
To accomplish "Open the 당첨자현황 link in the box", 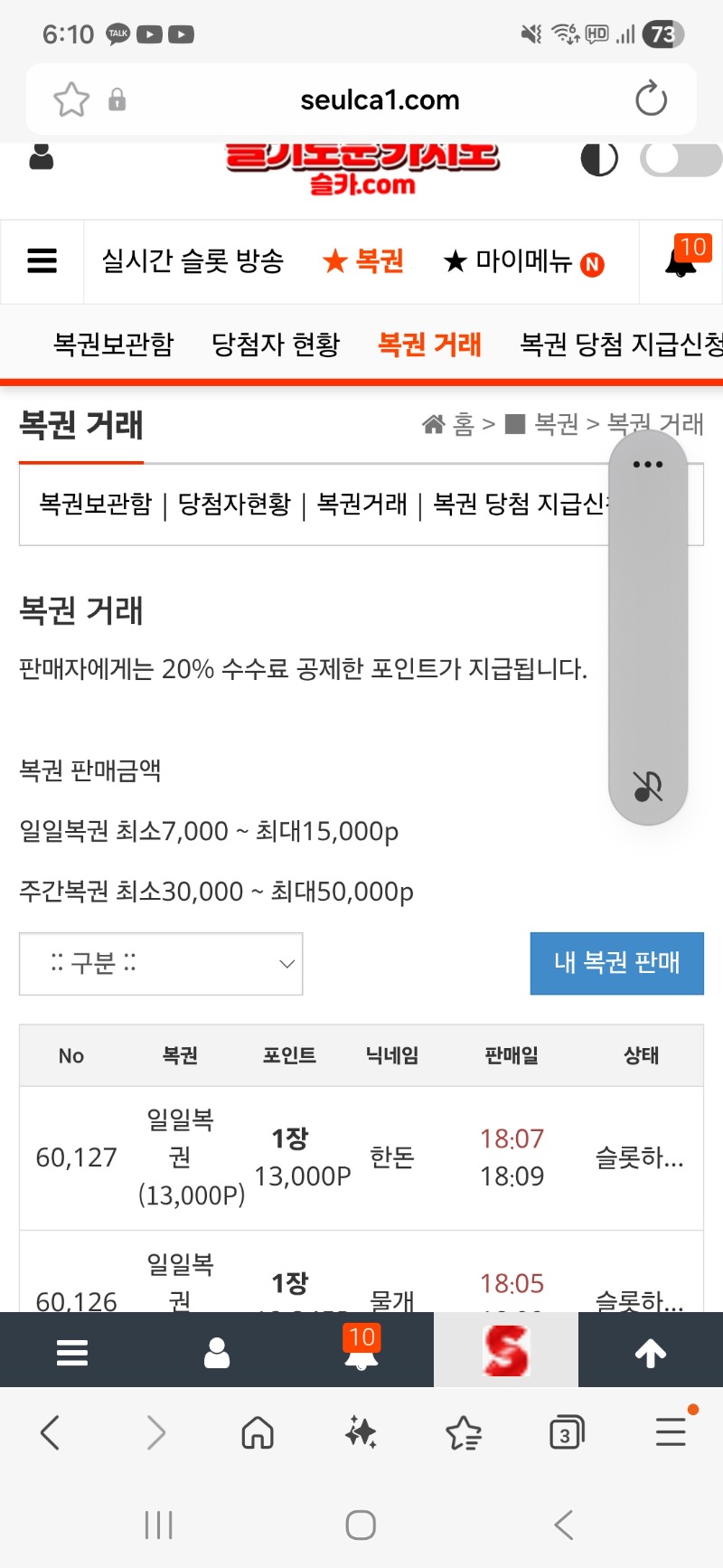I will (234, 504).
